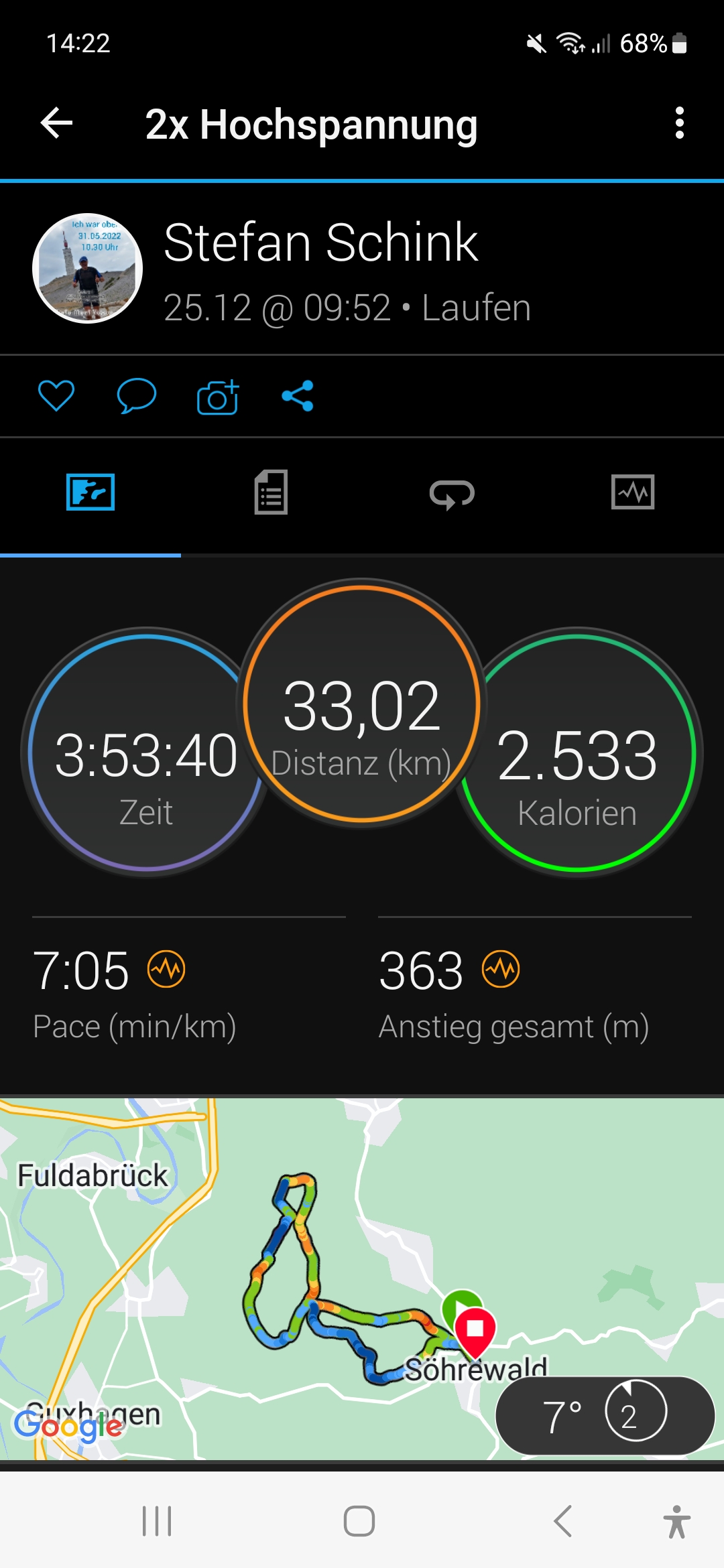Go back using the app bar arrow
The image size is (724, 1568).
(x=57, y=123)
